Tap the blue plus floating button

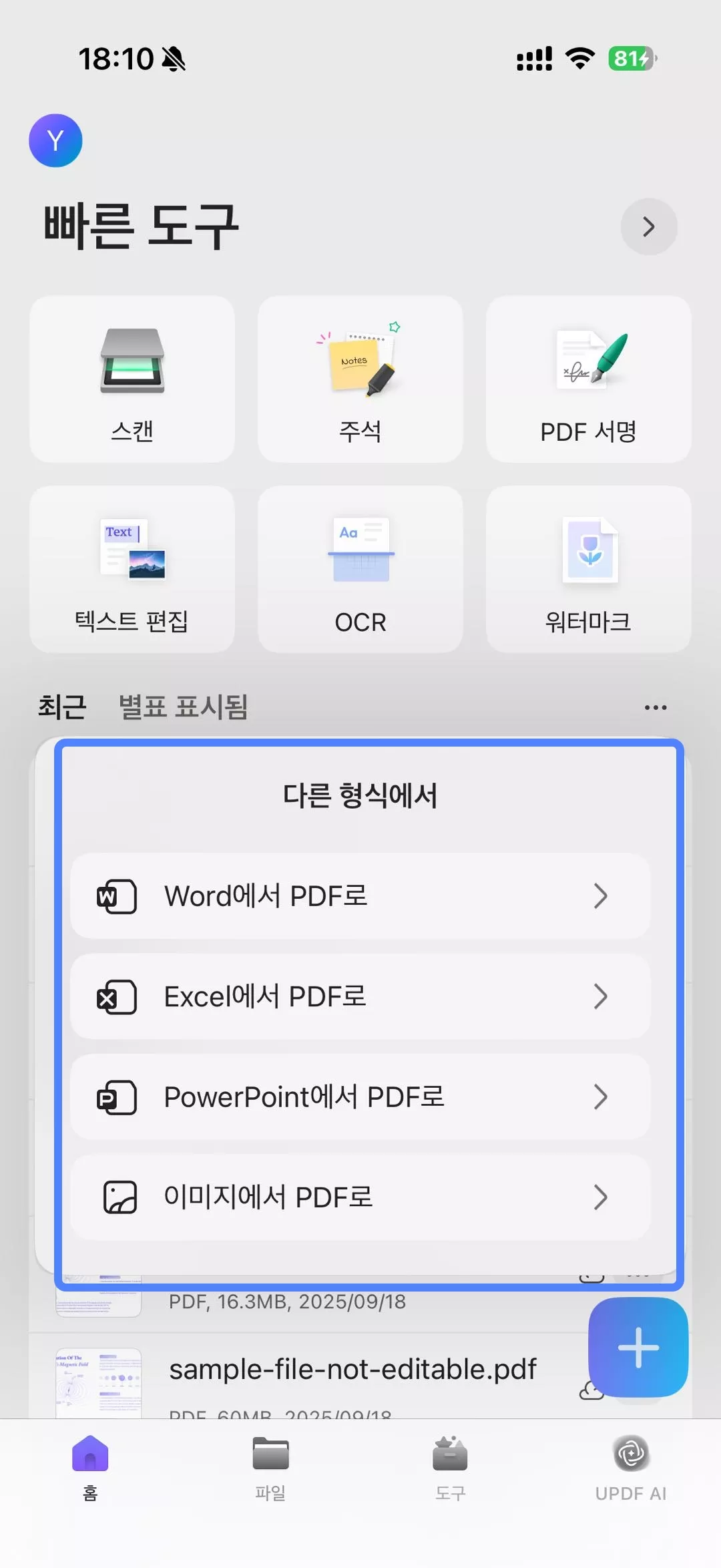[638, 1348]
